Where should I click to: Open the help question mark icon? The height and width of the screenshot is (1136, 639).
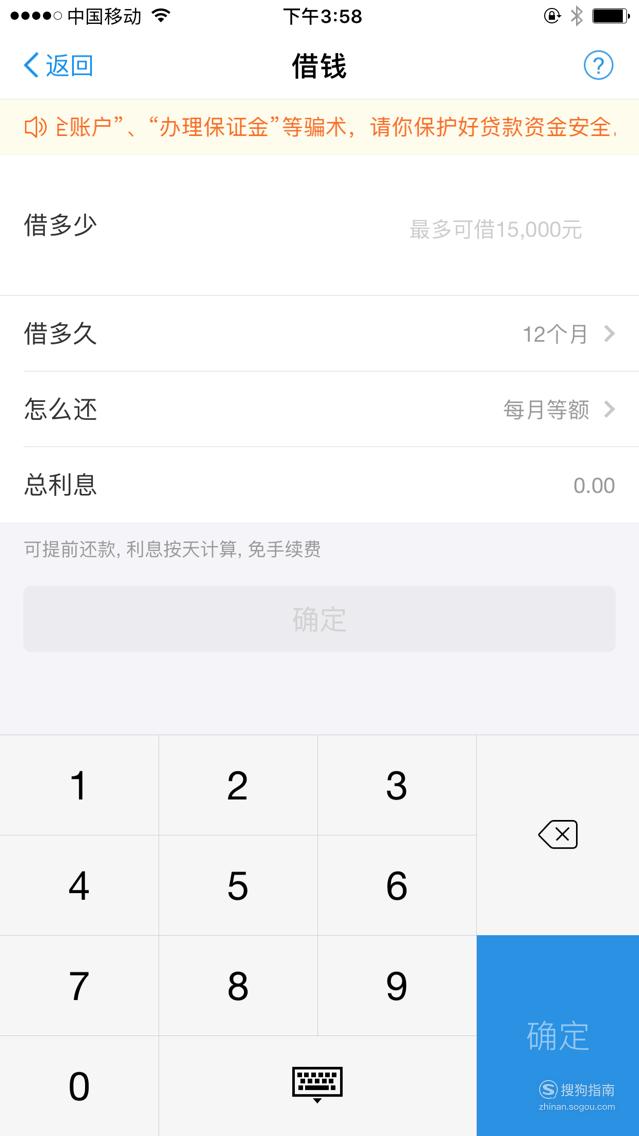click(x=598, y=66)
